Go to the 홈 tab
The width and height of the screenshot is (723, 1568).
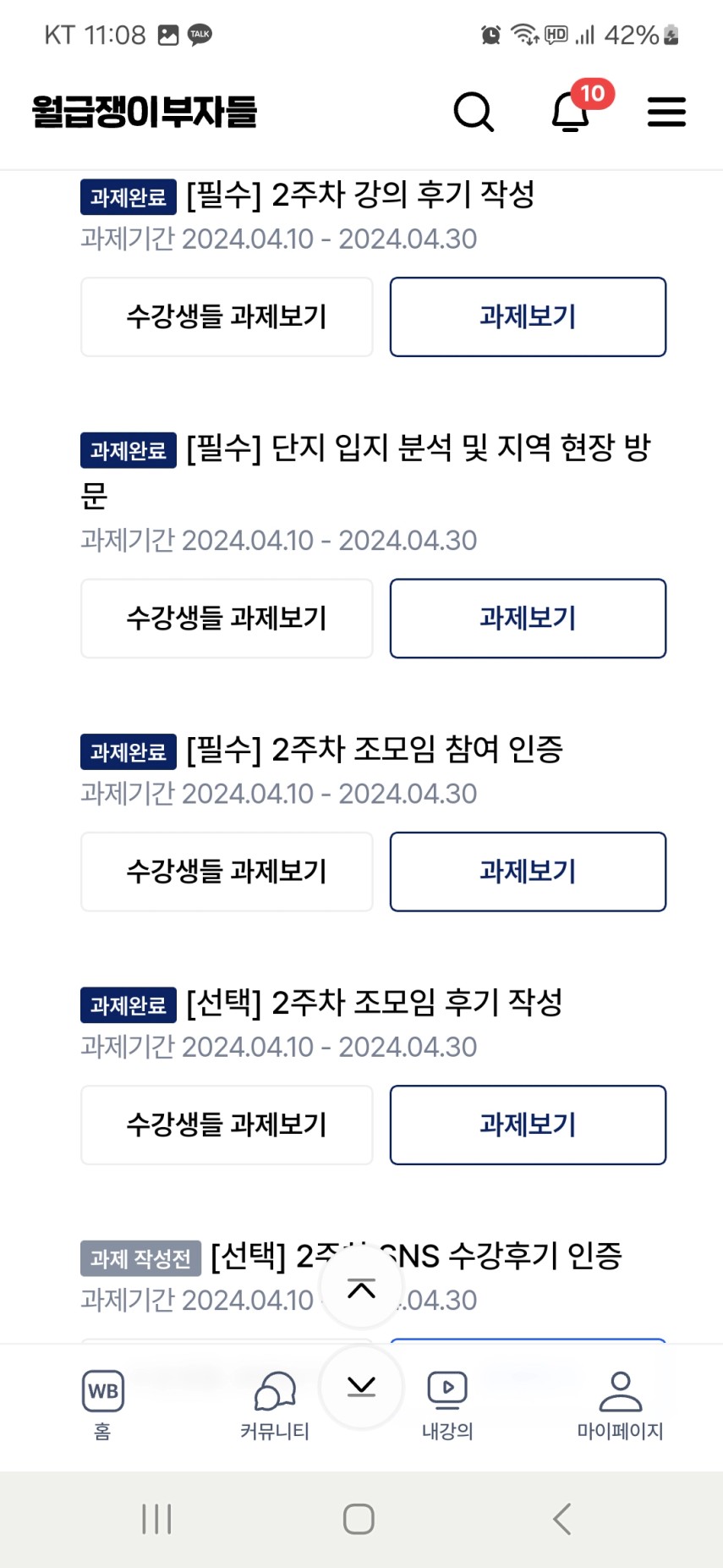pyautogui.click(x=103, y=1405)
